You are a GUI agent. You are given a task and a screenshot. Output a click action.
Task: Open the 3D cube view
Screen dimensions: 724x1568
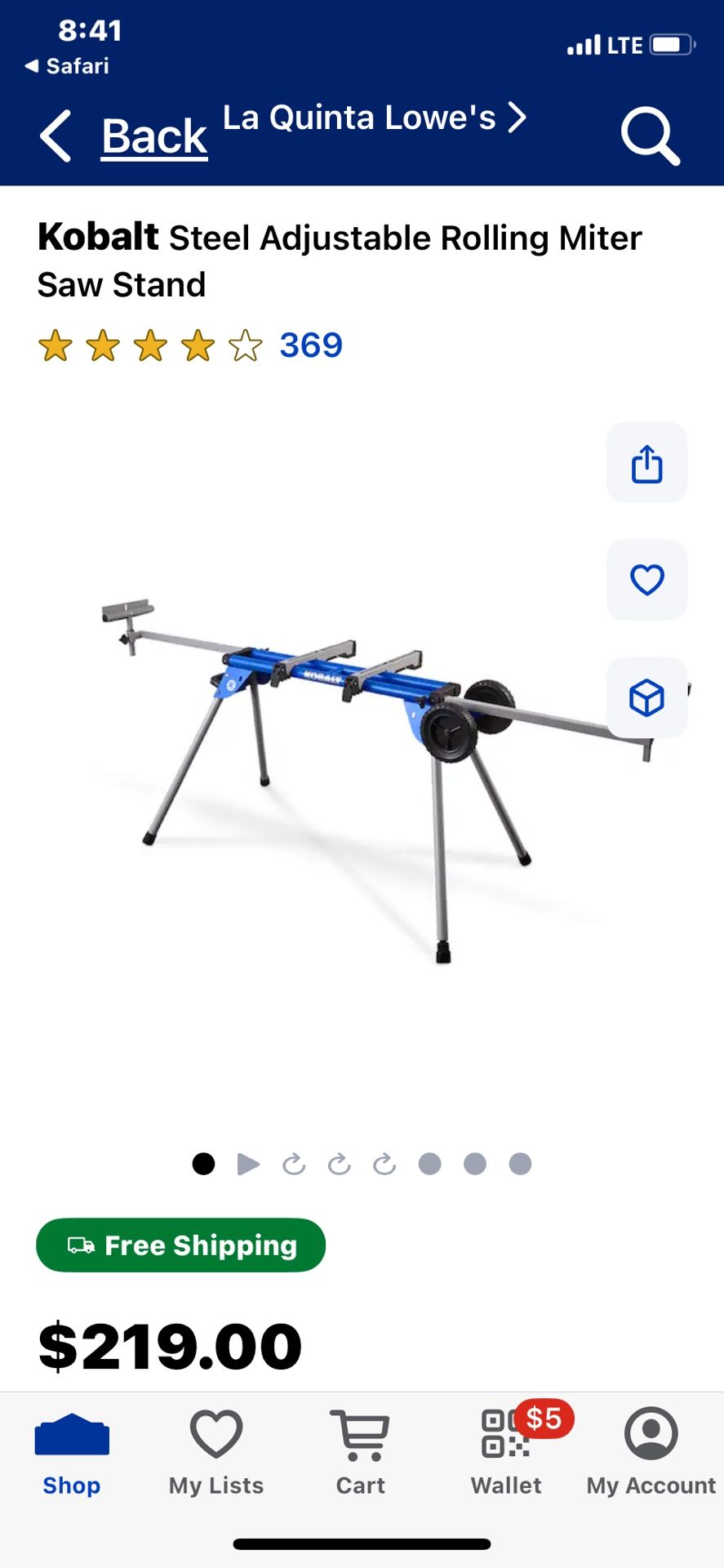(646, 697)
